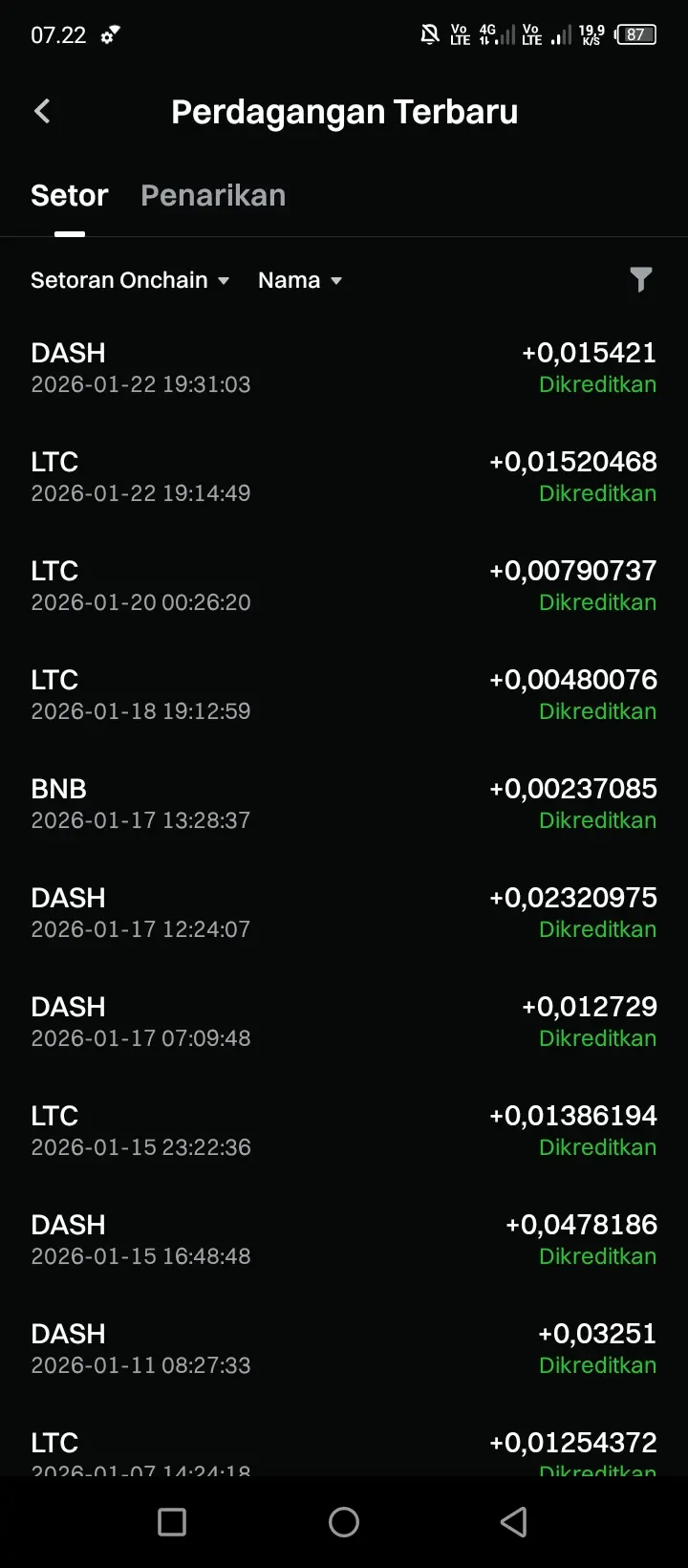This screenshot has height=1568, width=688.
Task: Open DASH deposit of +0,012729
Action: [344, 1022]
